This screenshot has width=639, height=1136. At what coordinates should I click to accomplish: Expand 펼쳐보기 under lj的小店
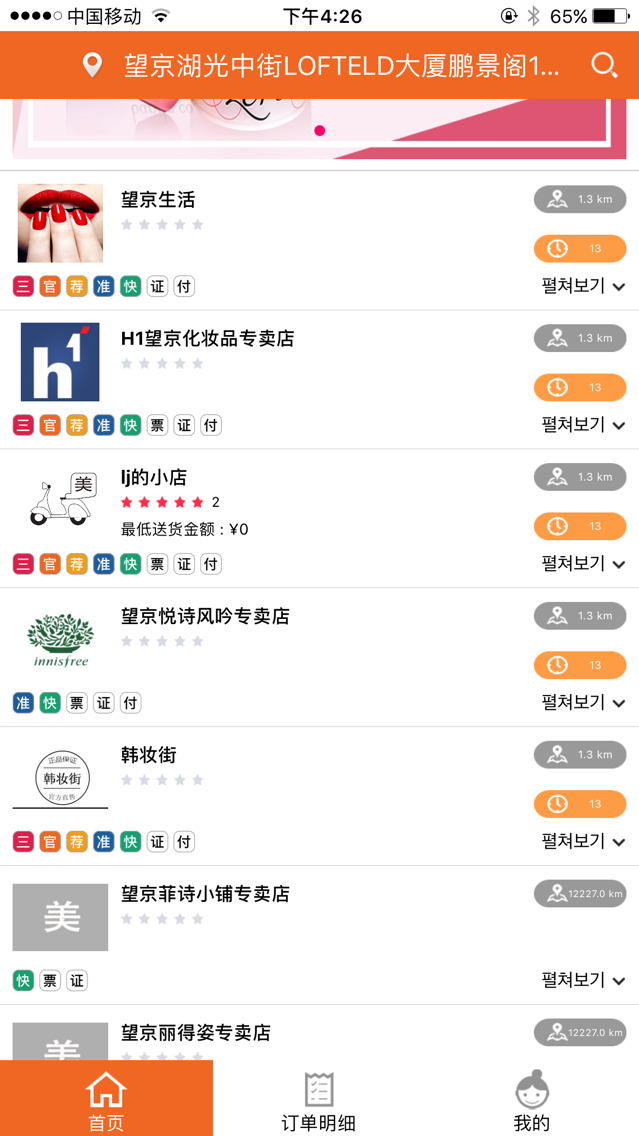tap(584, 564)
